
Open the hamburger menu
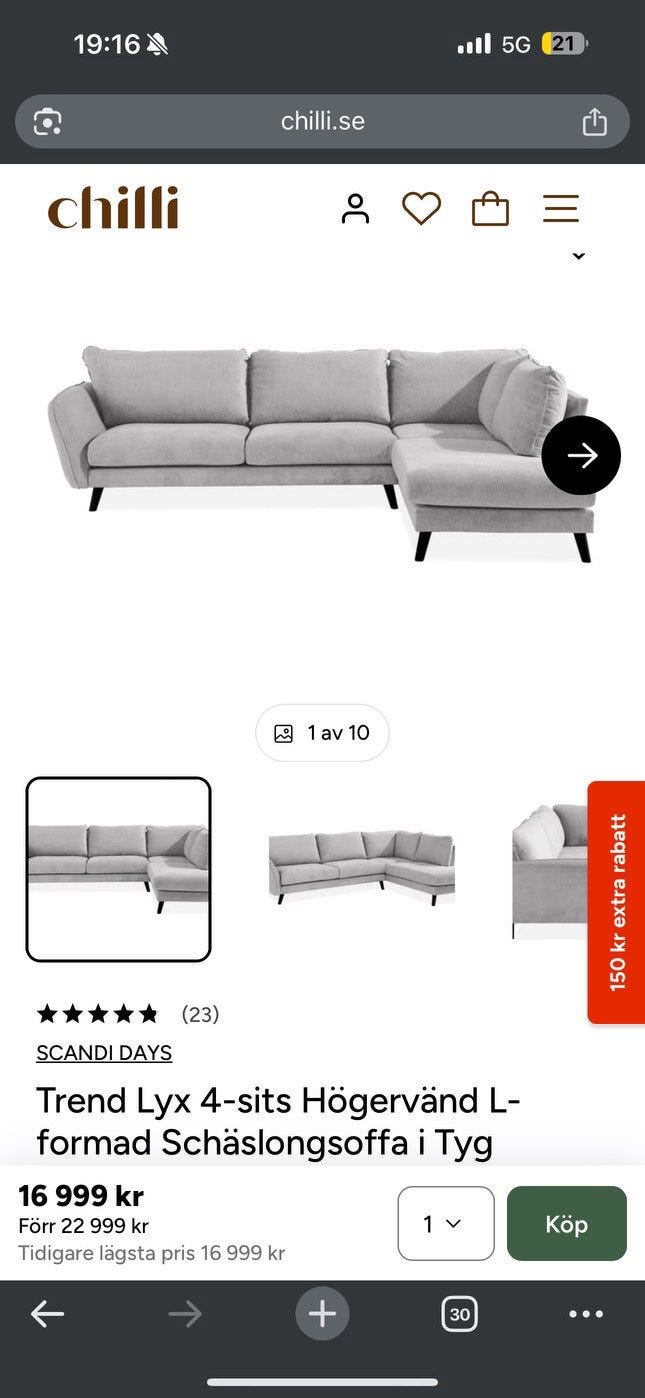click(561, 208)
